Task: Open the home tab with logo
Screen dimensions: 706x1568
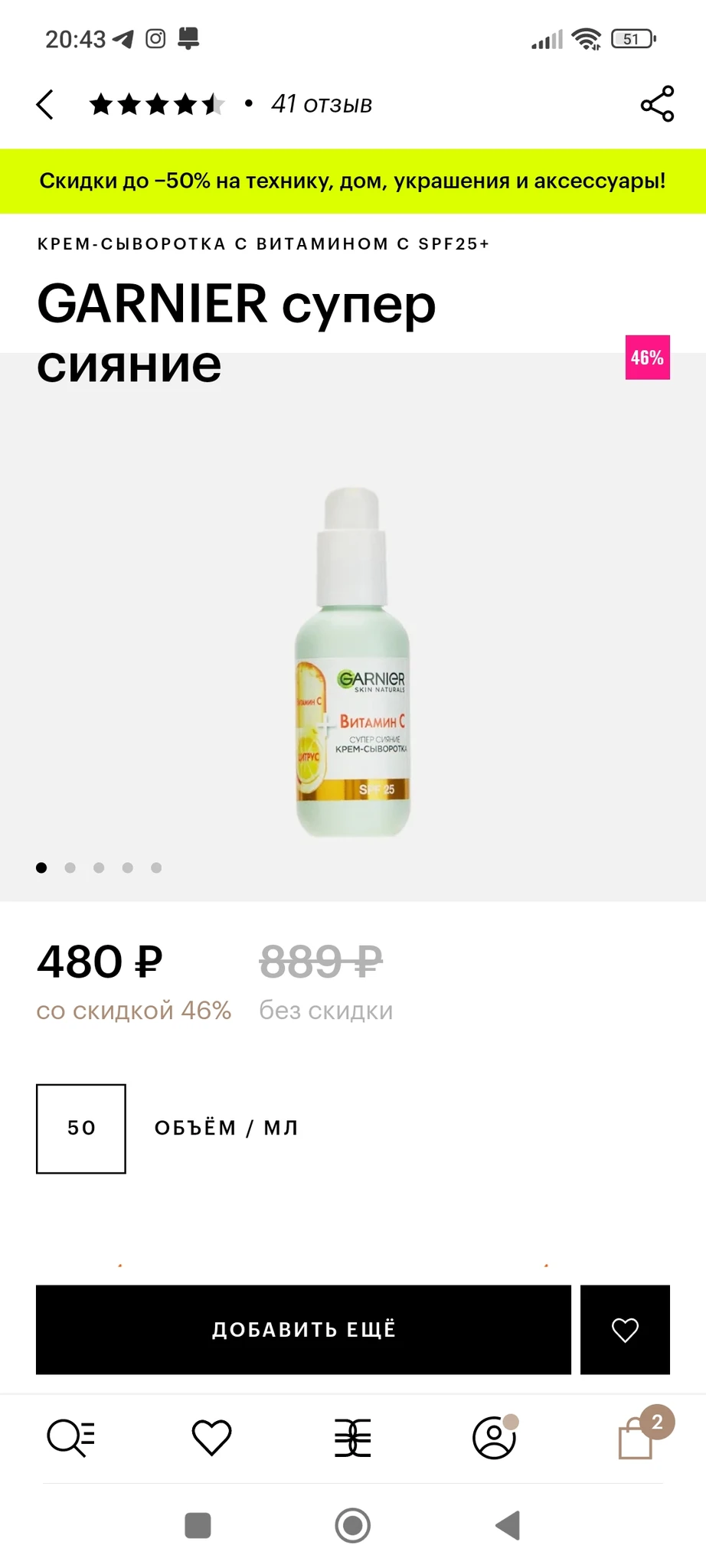Action: tap(353, 1437)
